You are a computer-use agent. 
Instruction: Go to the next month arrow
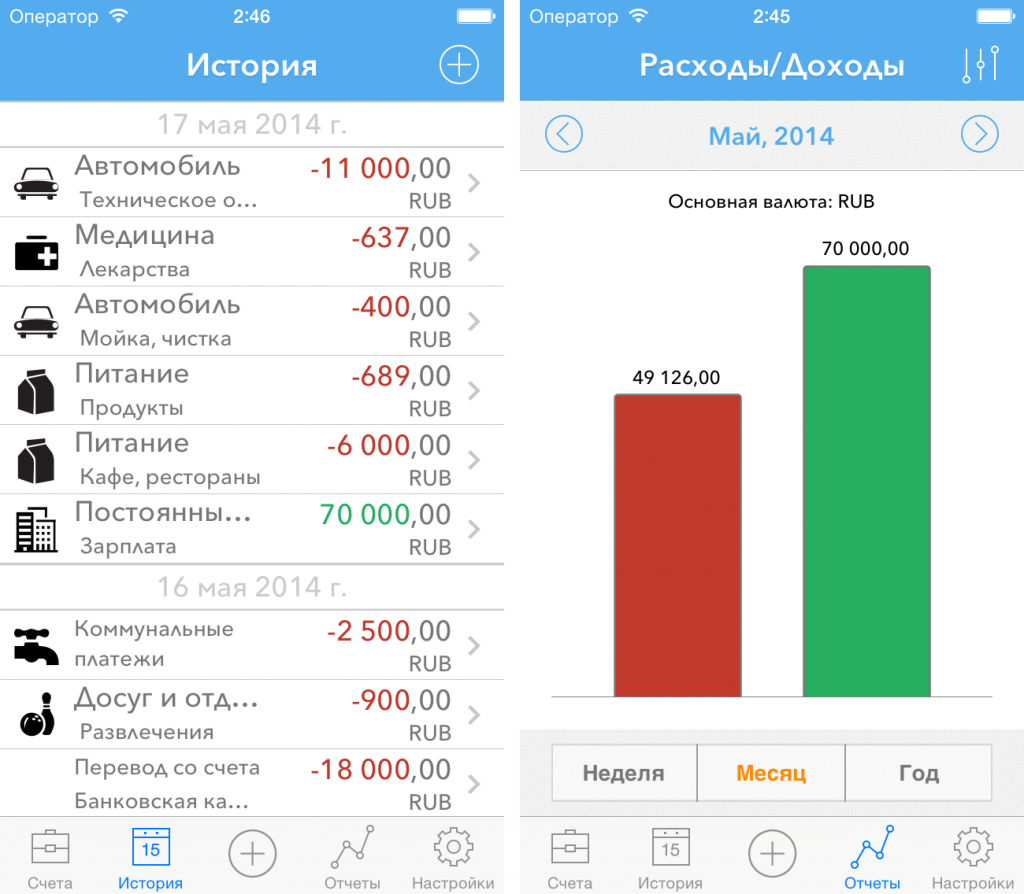[979, 134]
